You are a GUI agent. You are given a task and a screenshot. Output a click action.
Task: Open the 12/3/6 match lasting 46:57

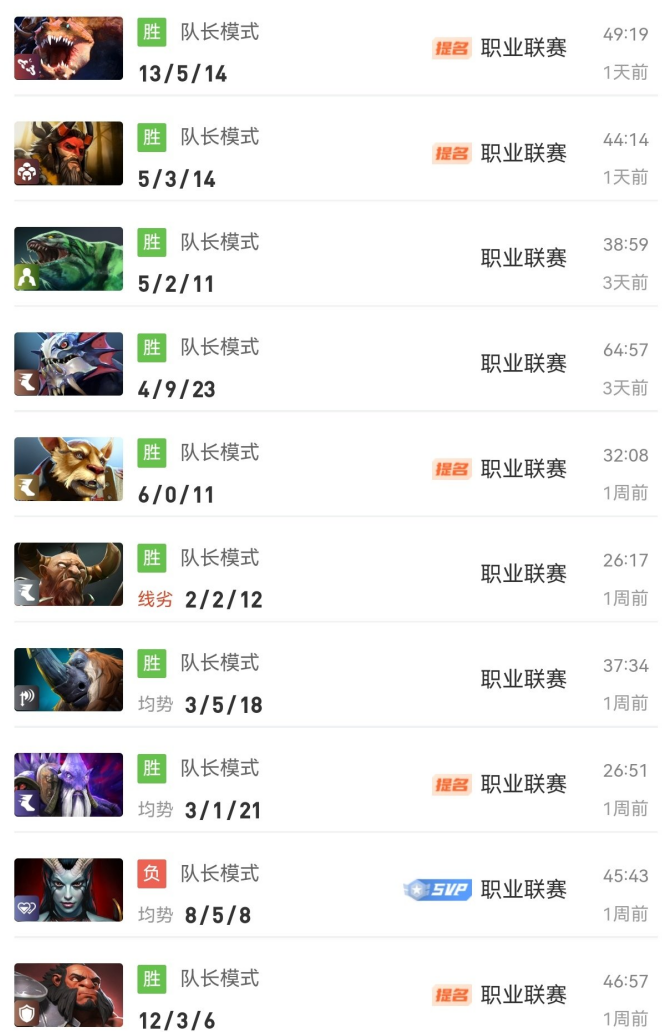click(x=335, y=994)
